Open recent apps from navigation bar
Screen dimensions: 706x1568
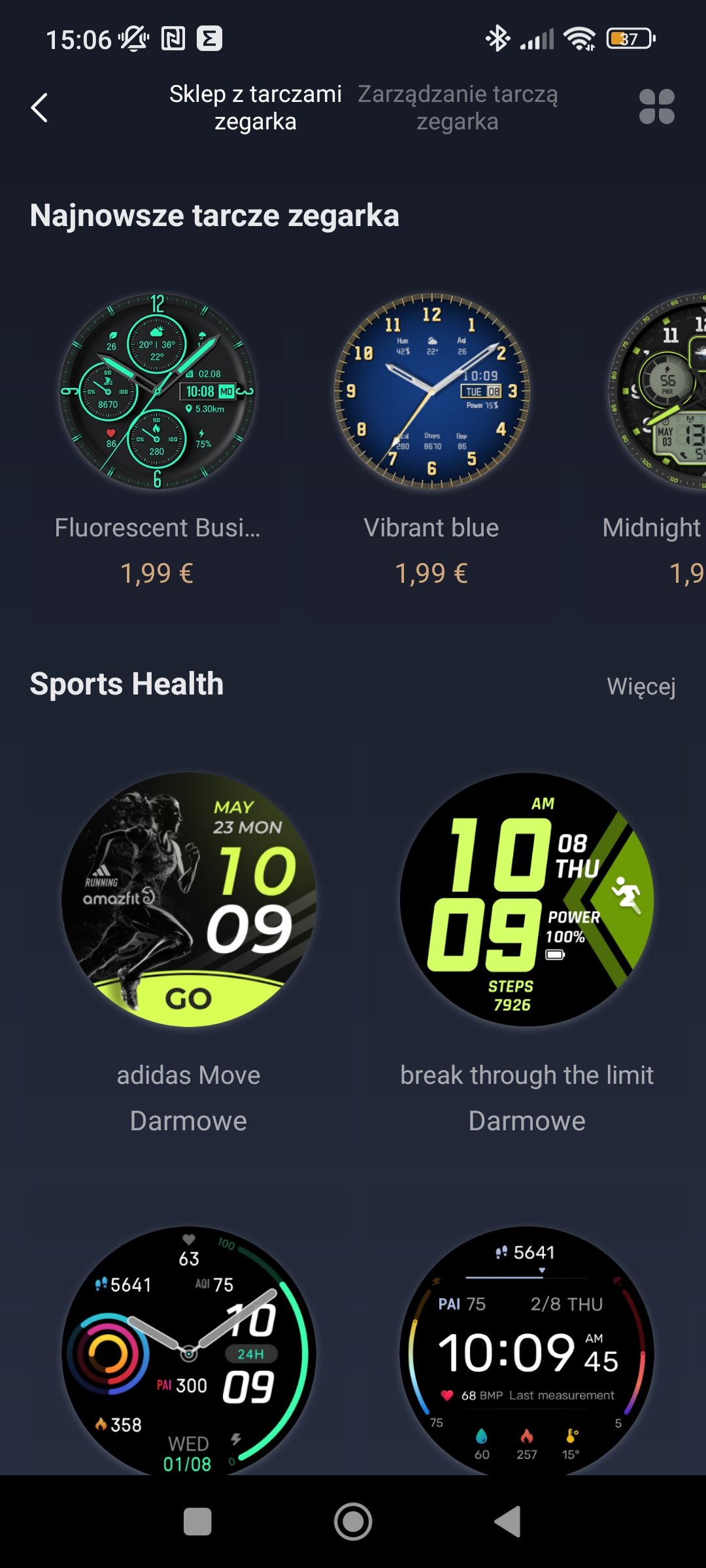tap(197, 1522)
